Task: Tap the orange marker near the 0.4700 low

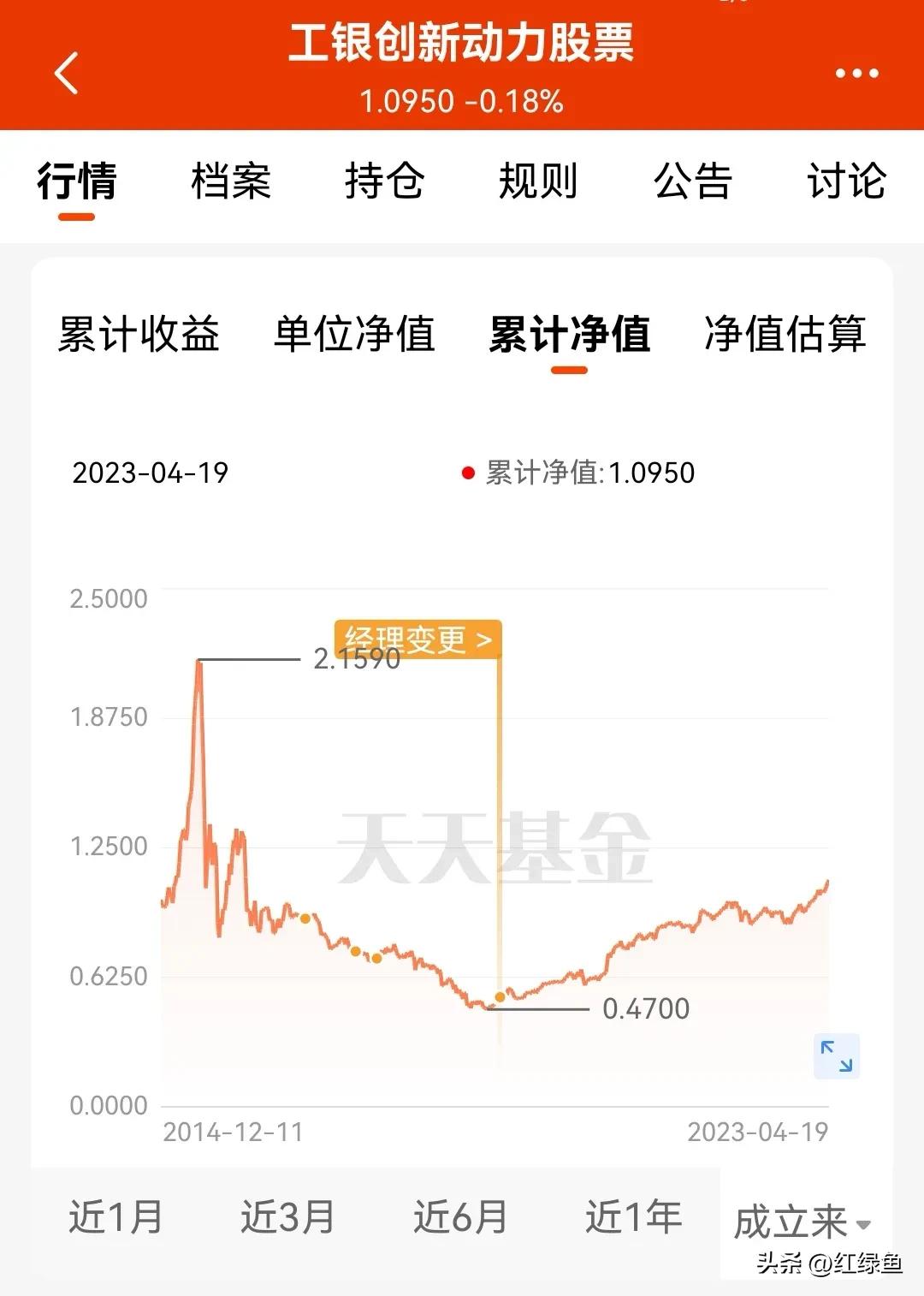Action: pyautogui.click(x=499, y=996)
